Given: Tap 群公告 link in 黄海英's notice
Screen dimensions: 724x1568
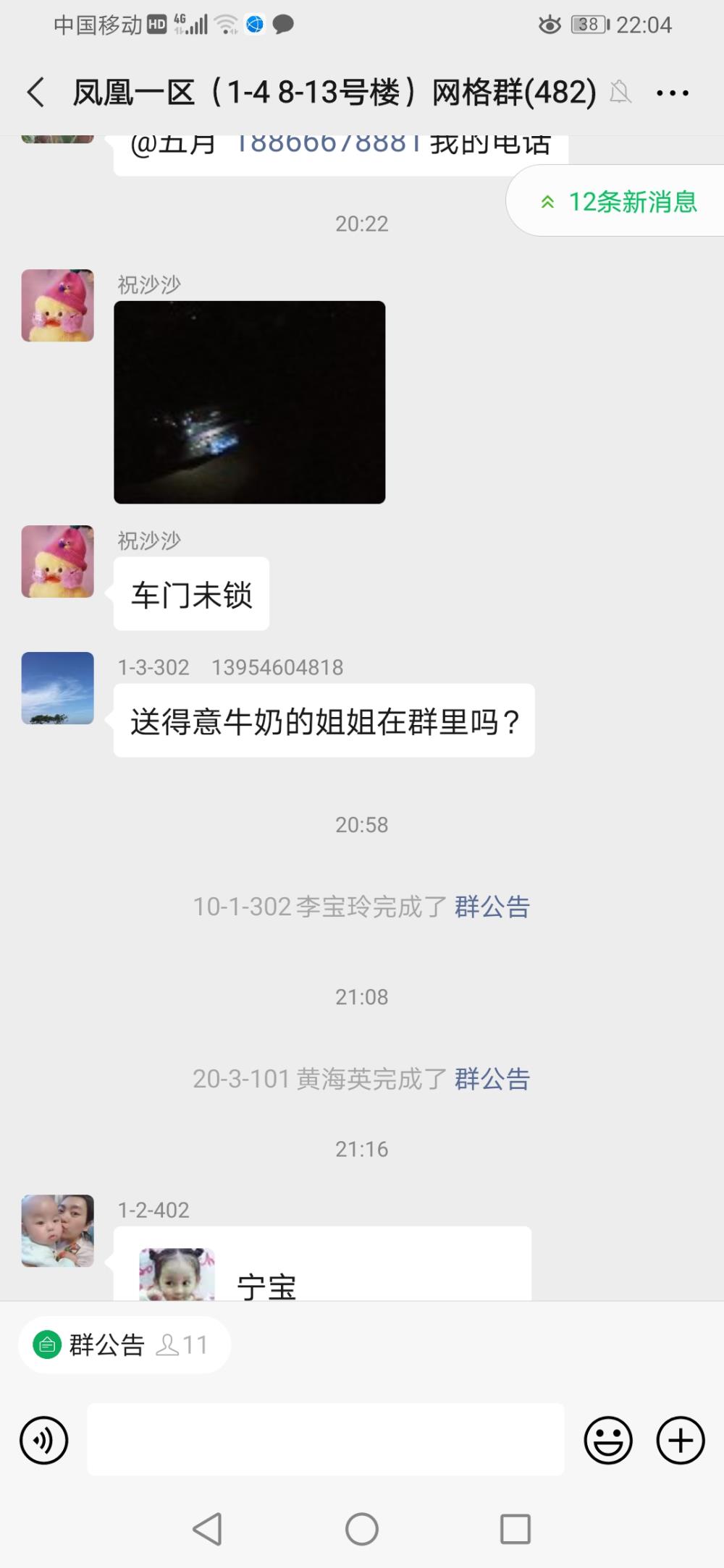Looking at the screenshot, I should click(x=492, y=1079).
